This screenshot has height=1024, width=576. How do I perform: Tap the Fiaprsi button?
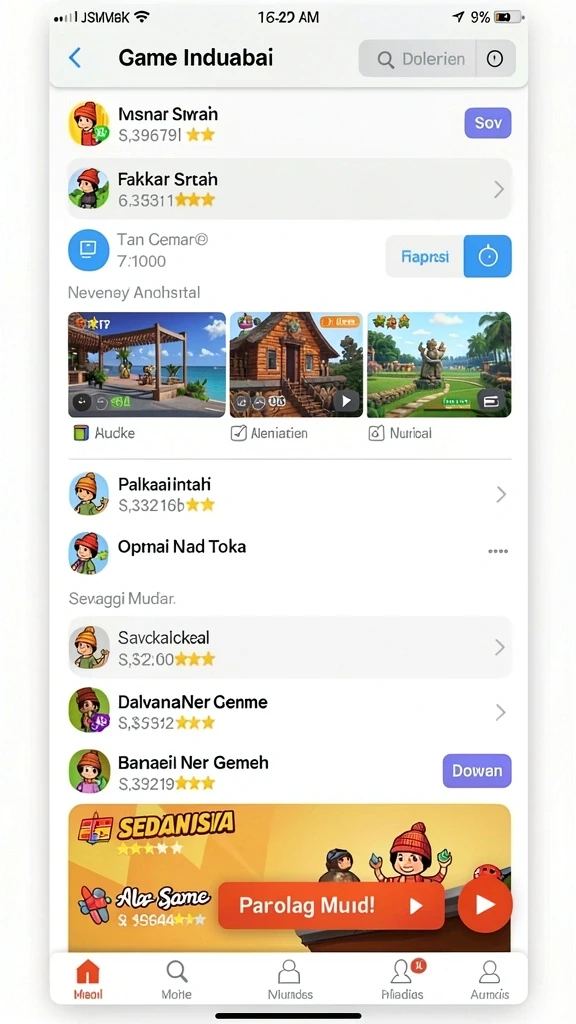click(x=425, y=257)
